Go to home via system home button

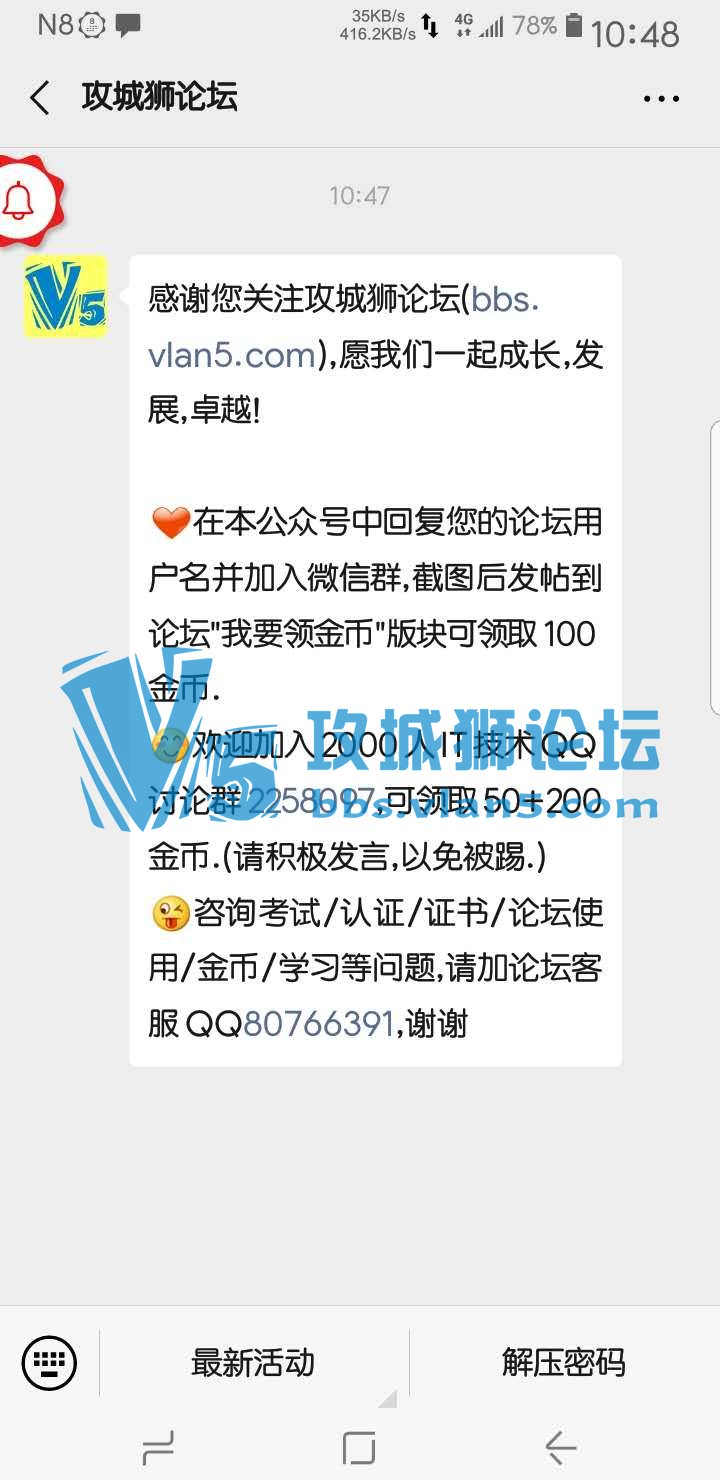(x=359, y=1446)
